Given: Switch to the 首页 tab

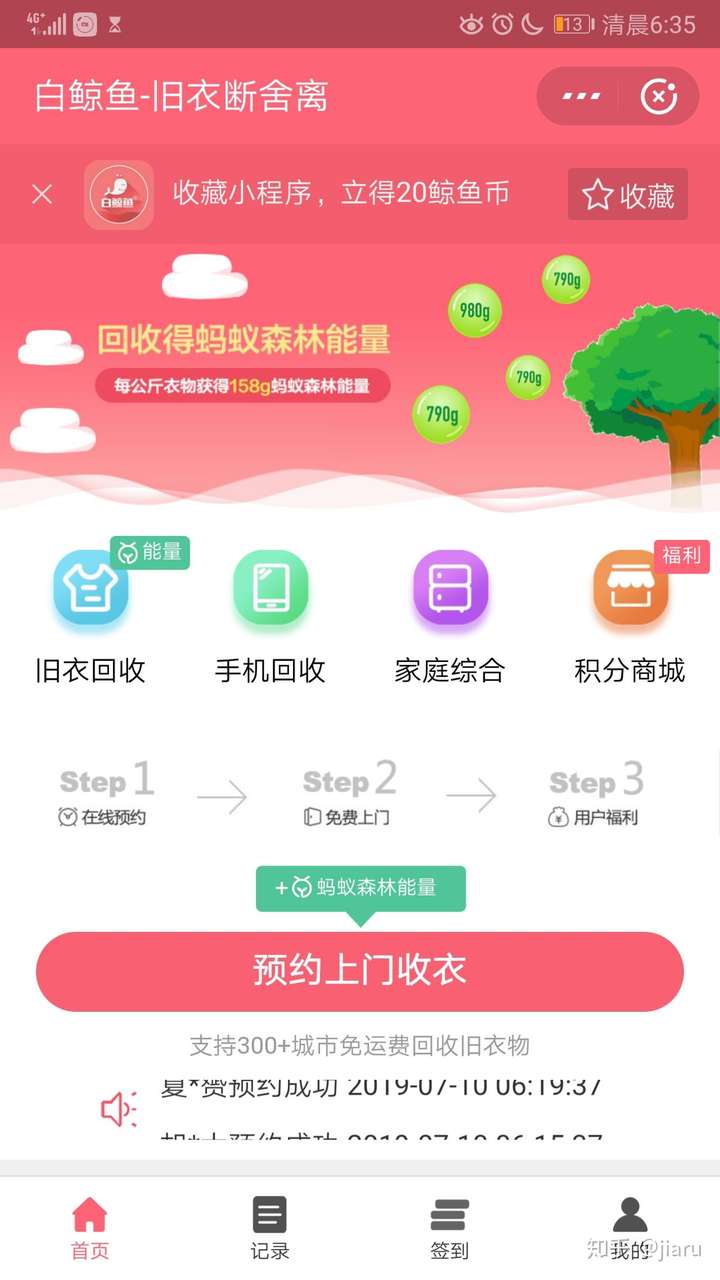Looking at the screenshot, I should pos(90,1228).
